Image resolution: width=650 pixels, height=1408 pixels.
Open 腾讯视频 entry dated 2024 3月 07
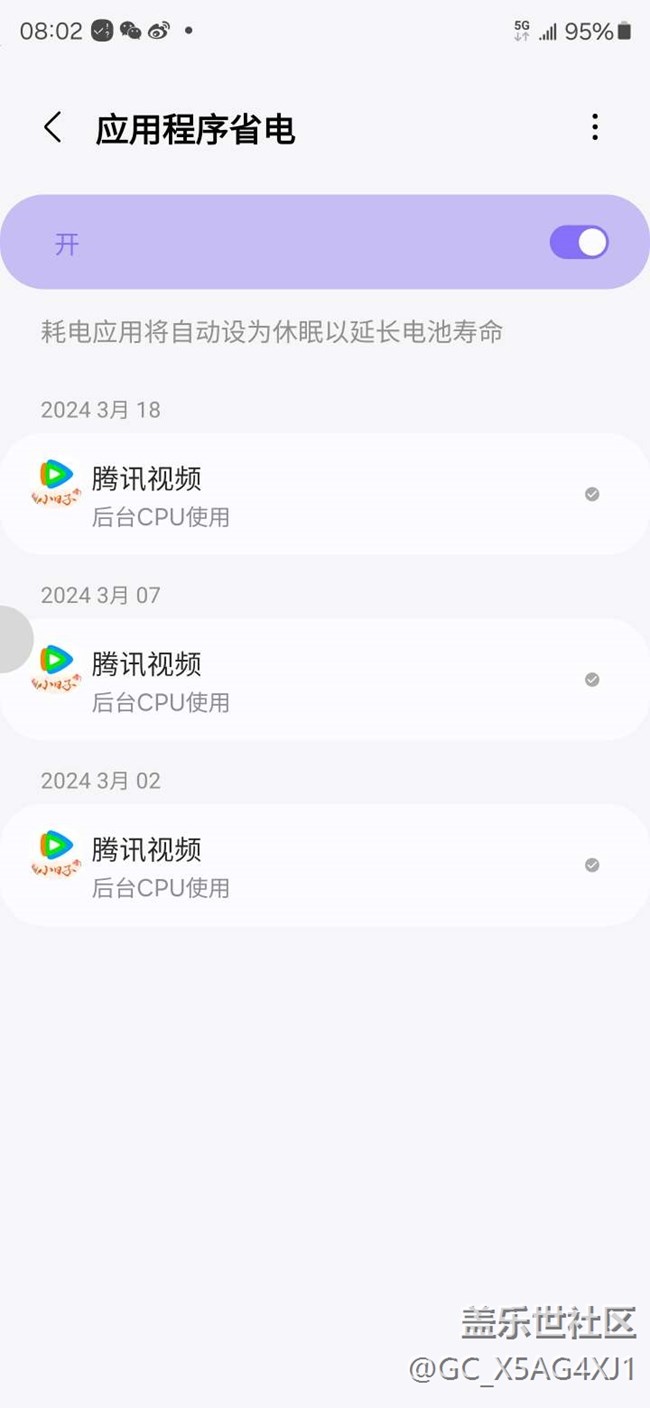coord(324,680)
